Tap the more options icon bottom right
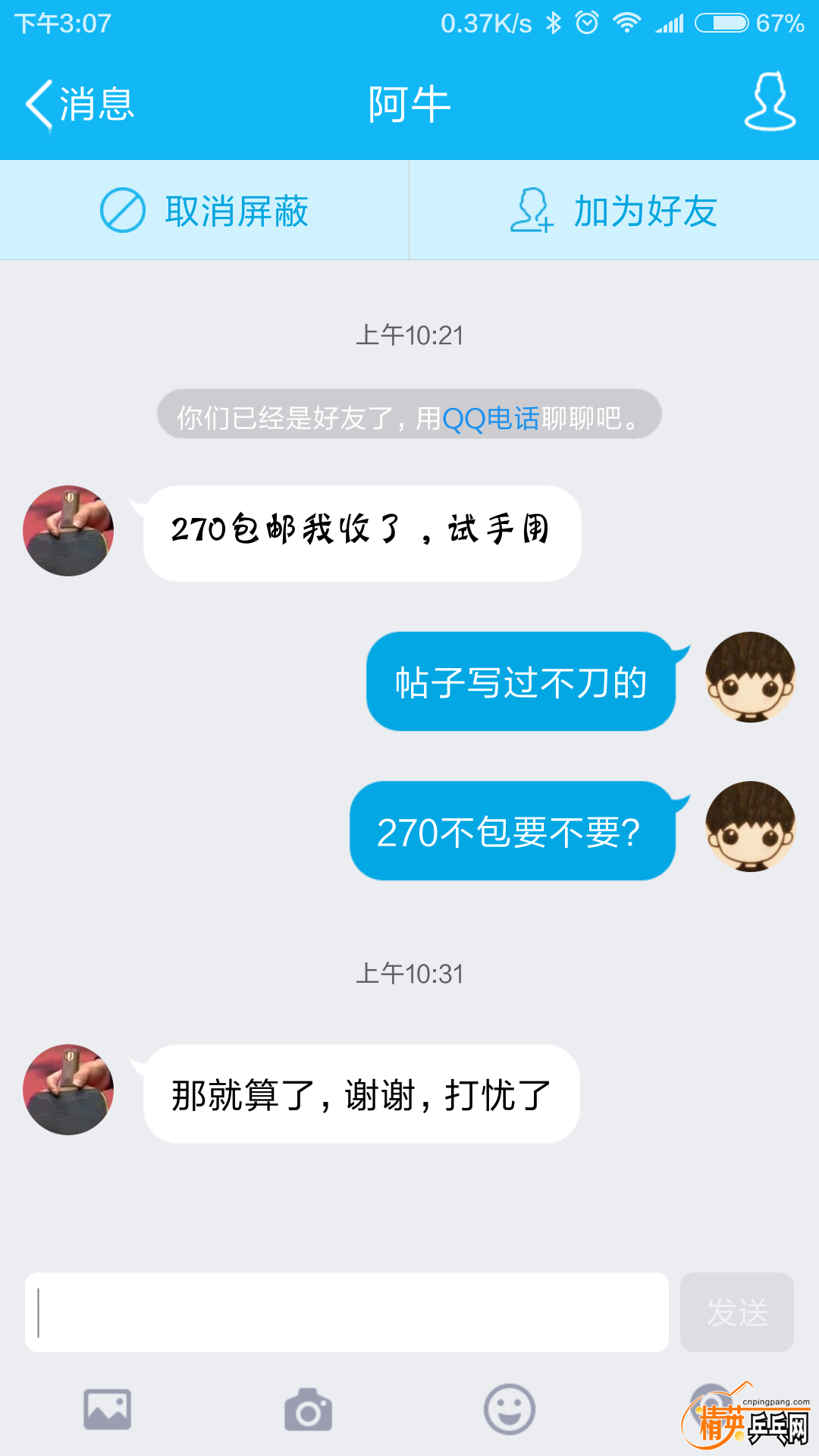 click(x=711, y=1408)
